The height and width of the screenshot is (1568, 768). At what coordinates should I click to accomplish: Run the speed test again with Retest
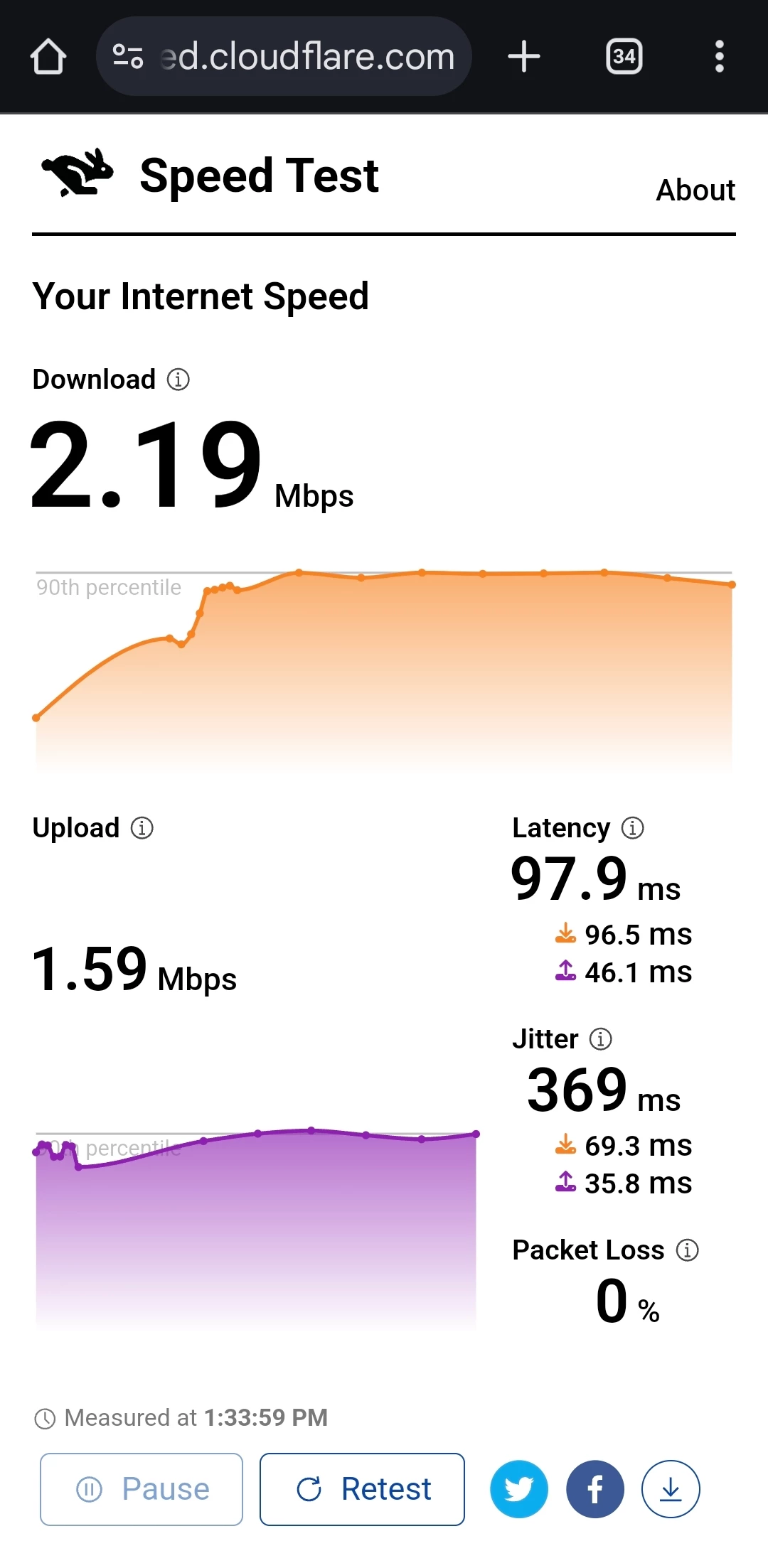(362, 1489)
